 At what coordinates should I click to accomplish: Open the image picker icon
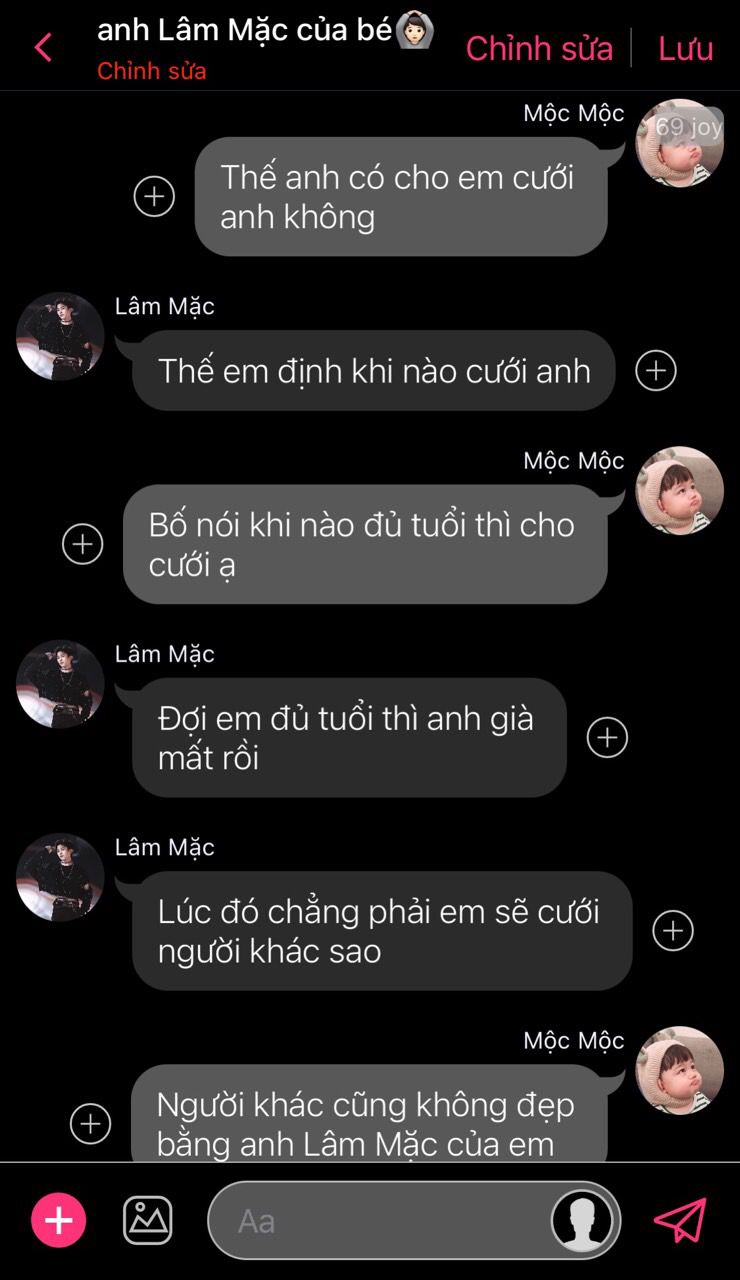tap(148, 1220)
